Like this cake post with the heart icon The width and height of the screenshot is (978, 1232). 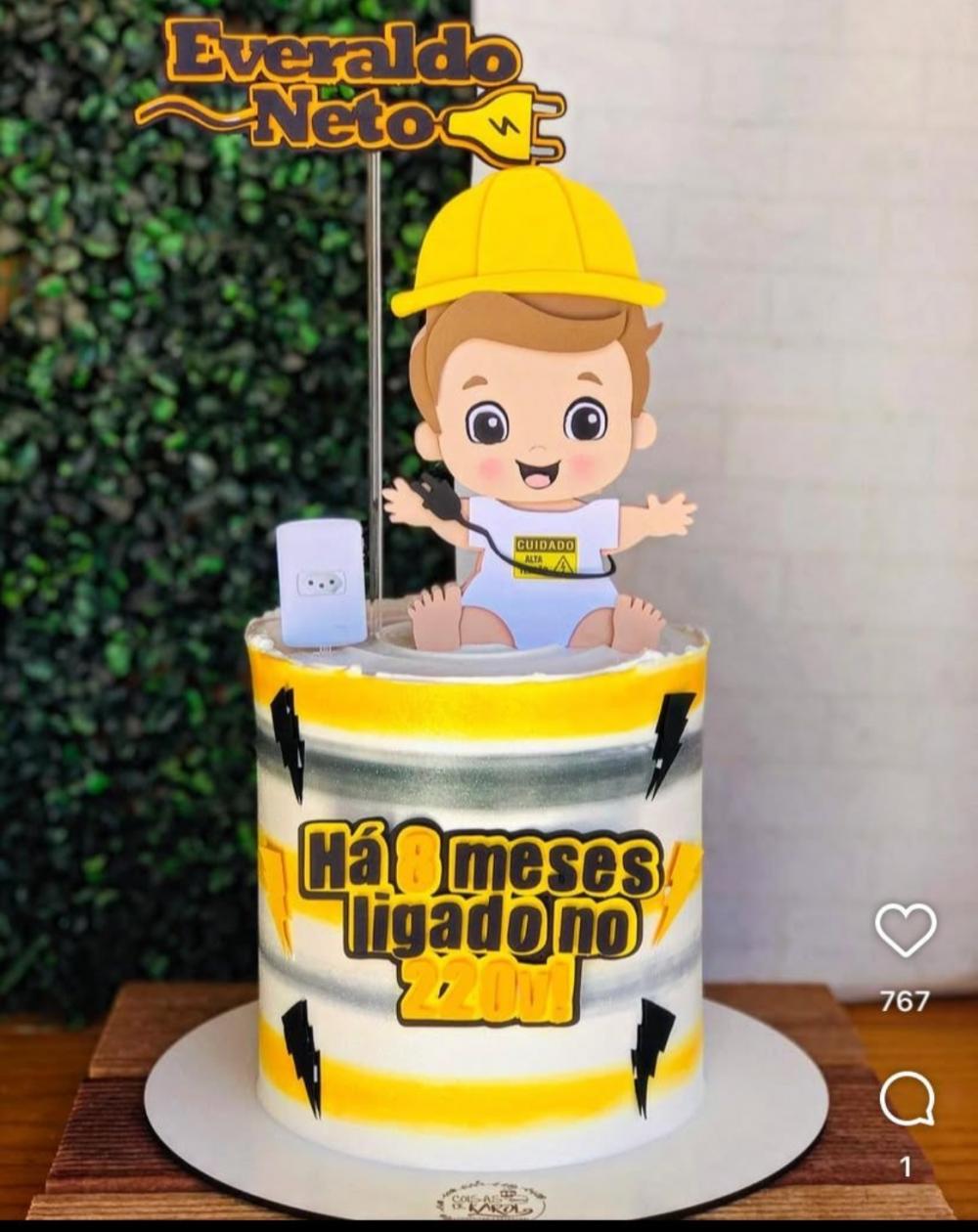(906, 929)
